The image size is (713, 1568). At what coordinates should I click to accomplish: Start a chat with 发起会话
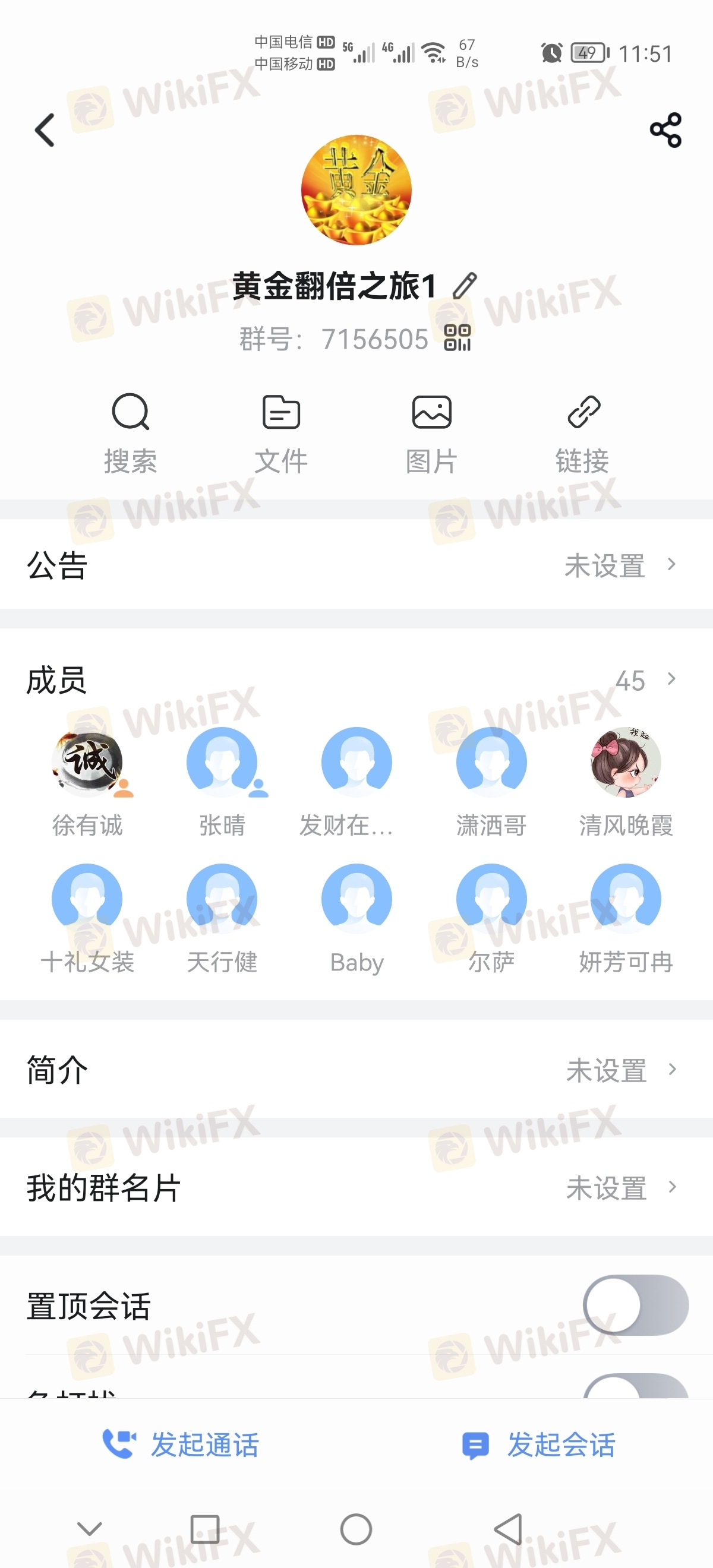pos(539,1444)
